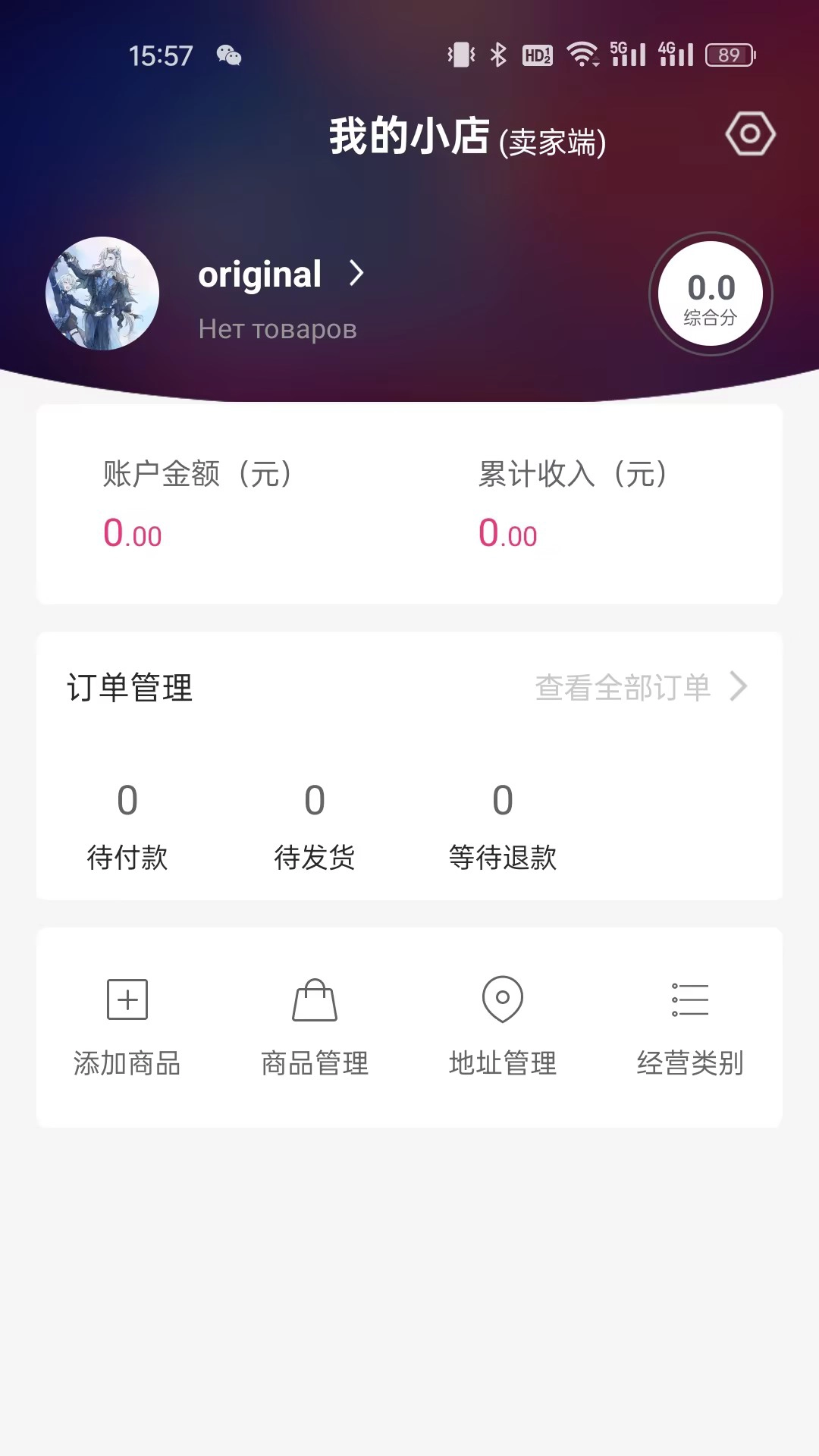Tap the WeChat icon in the status bar

click(x=227, y=56)
